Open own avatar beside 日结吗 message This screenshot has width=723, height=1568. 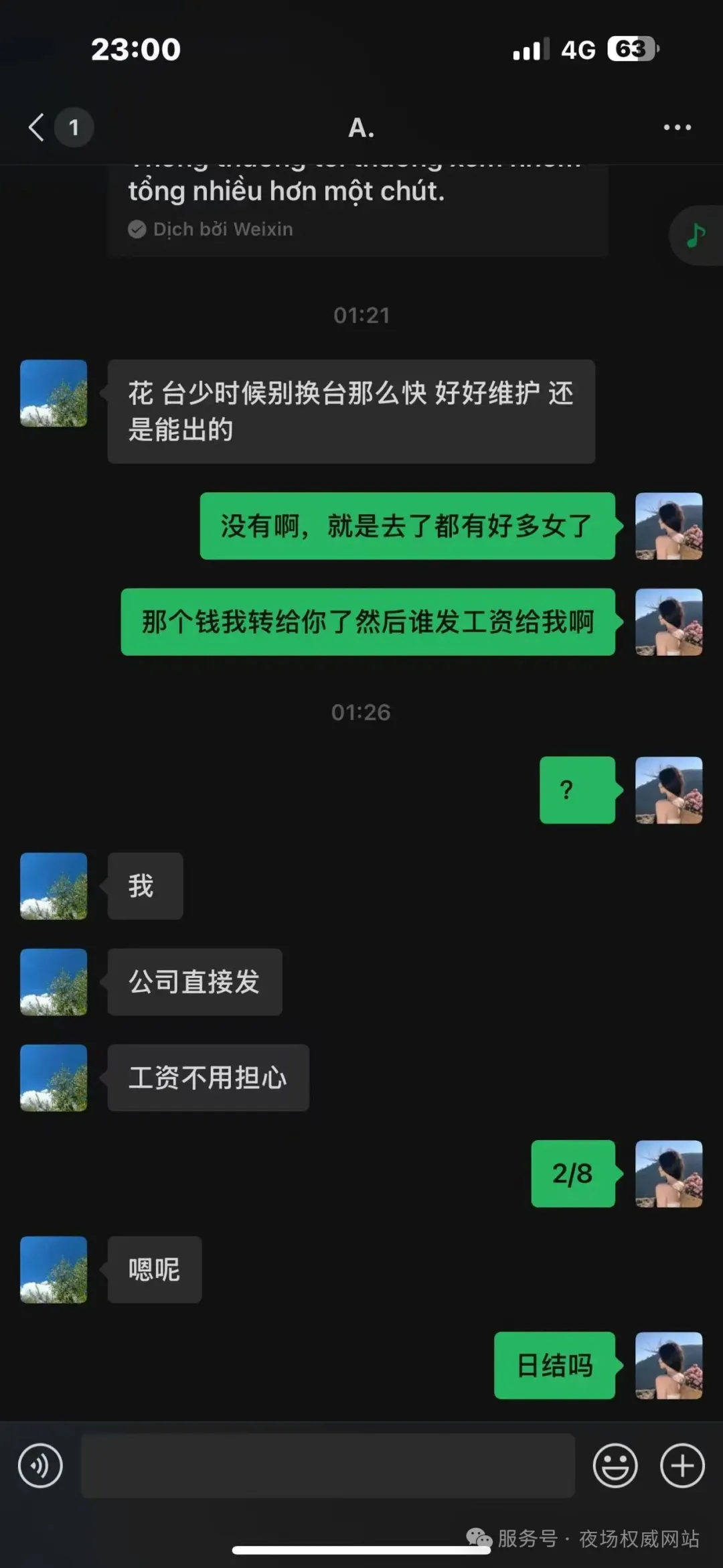pos(668,1365)
